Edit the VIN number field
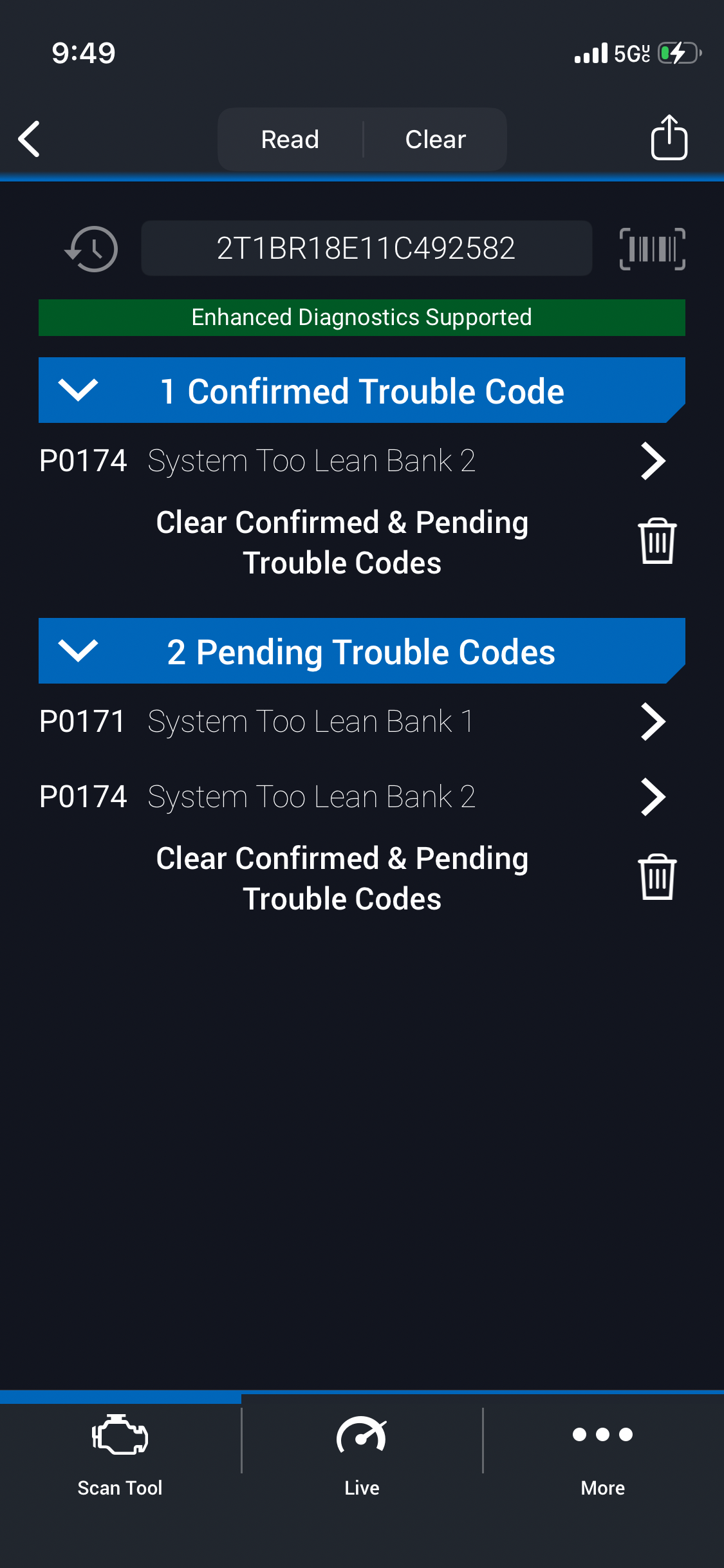This screenshot has height=1568, width=724. tap(366, 248)
